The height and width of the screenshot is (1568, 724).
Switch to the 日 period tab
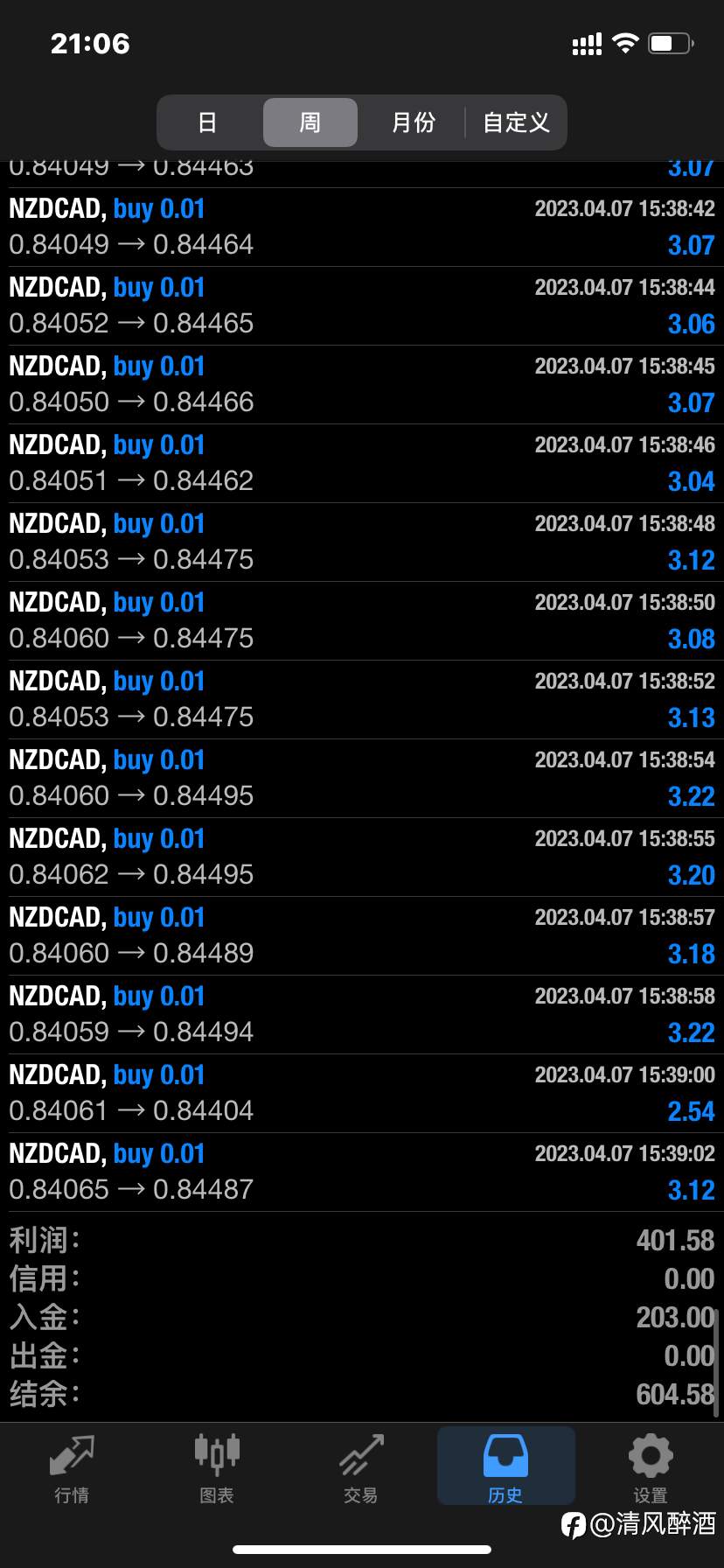click(x=207, y=122)
